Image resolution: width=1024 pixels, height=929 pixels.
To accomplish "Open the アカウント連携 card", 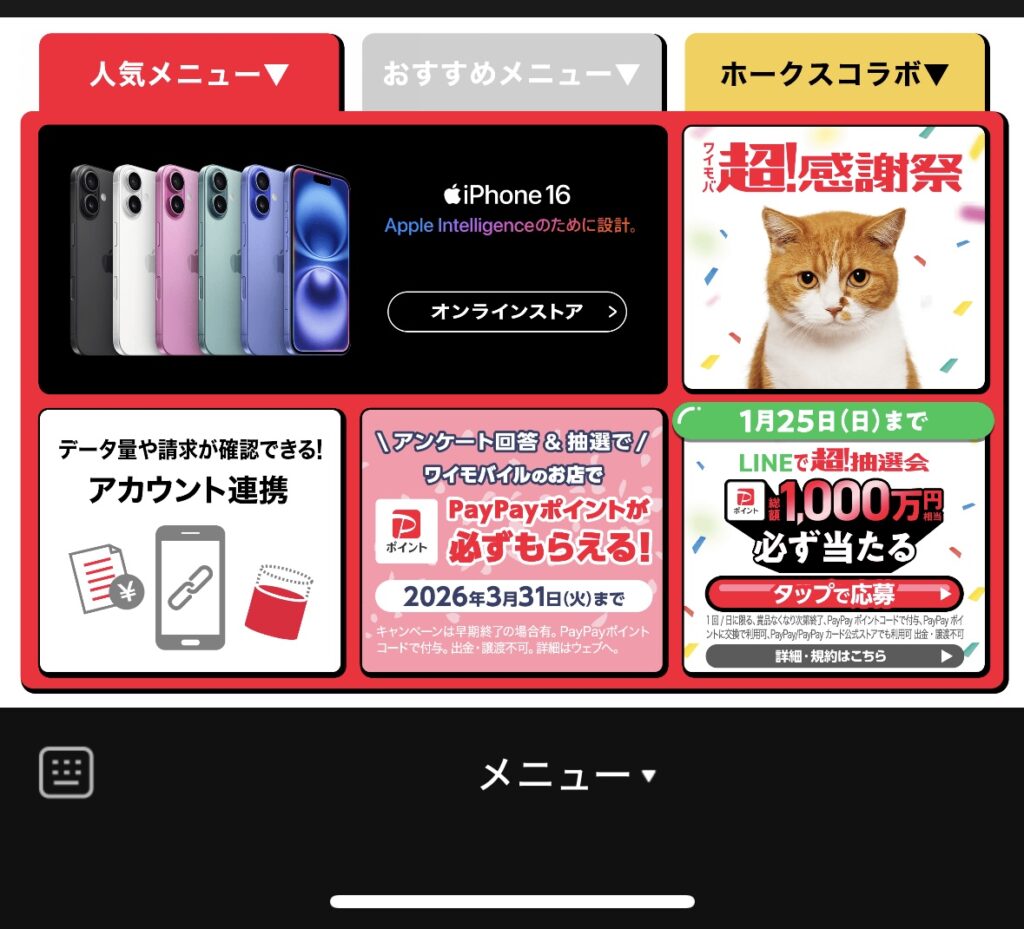I will pyautogui.click(x=190, y=541).
